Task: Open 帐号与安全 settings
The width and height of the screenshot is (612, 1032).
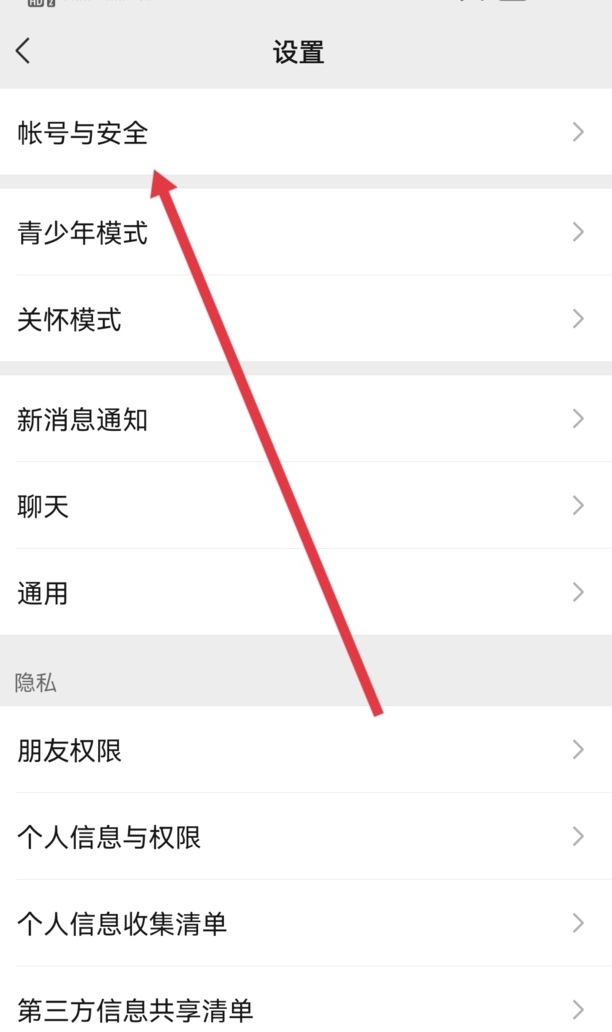Action: pyautogui.click(x=306, y=132)
